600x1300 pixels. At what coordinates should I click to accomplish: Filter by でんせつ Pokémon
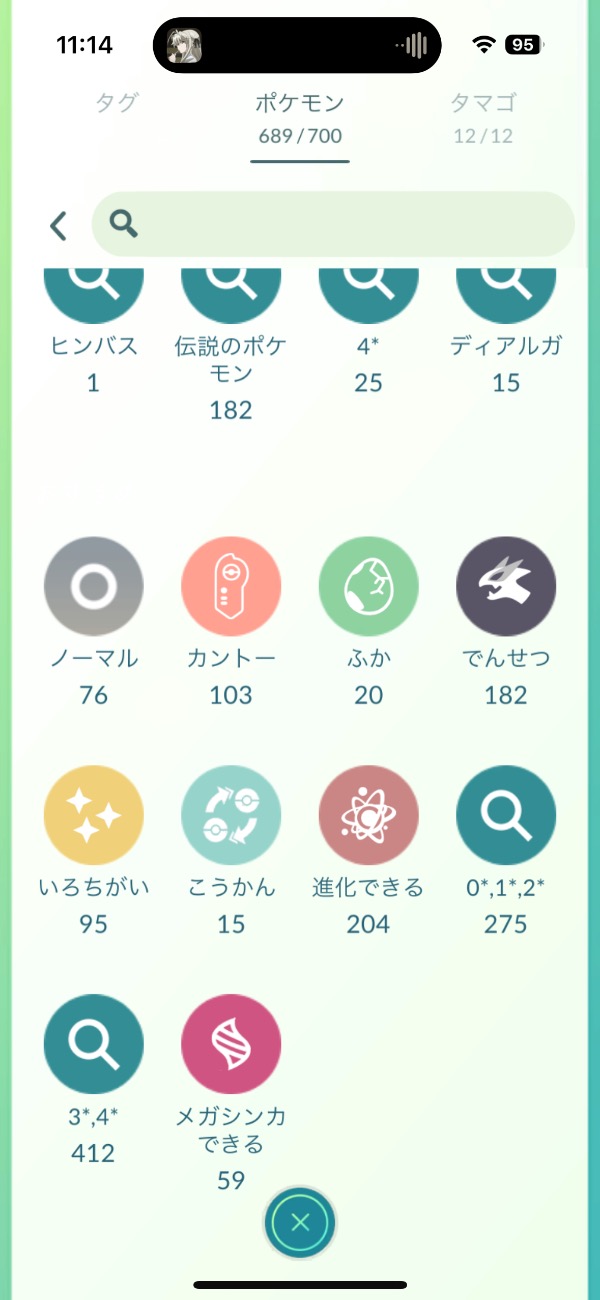[506, 587]
